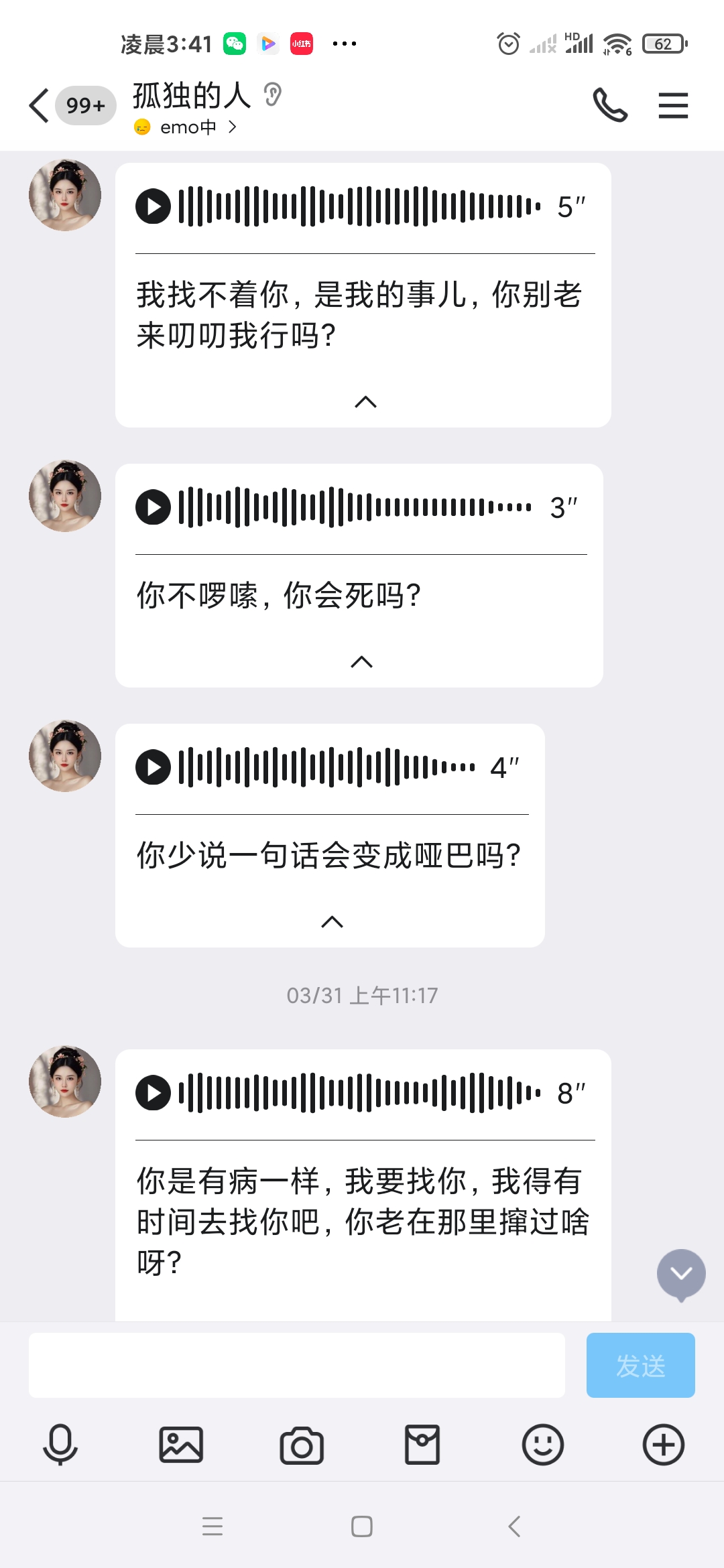The width and height of the screenshot is (724, 1568).
Task: Play the 4-second voice message
Action: point(154,767)
